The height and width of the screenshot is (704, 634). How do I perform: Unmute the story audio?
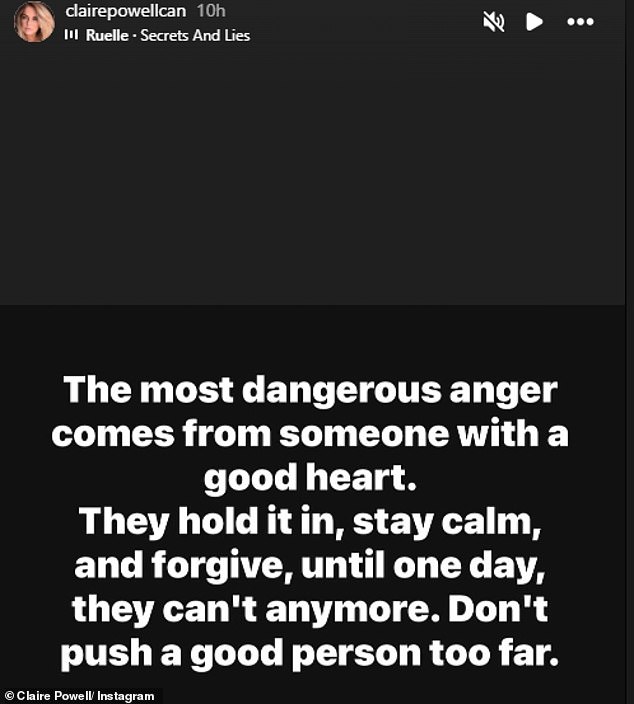tap(494, 21)
